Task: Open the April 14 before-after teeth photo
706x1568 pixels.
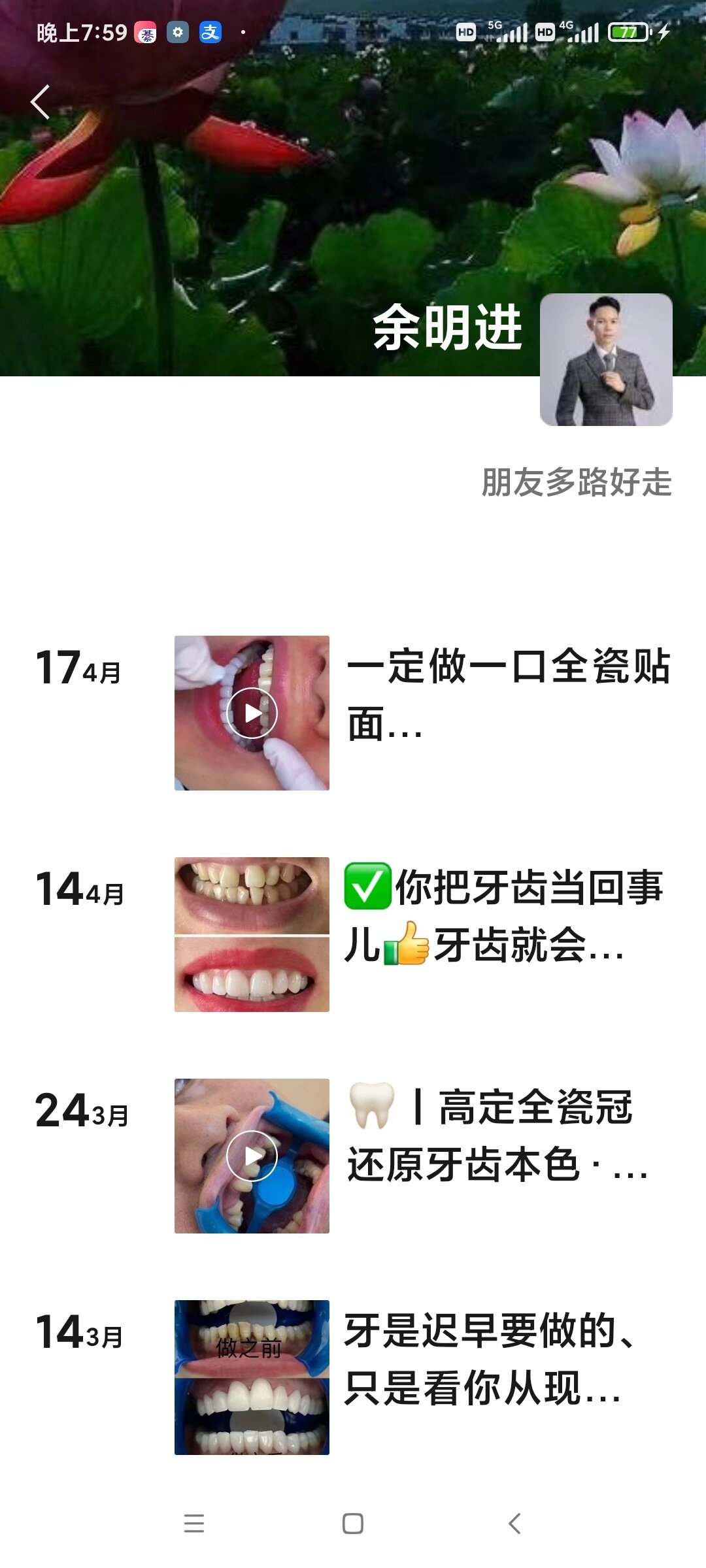Action: tap(252, 934)
